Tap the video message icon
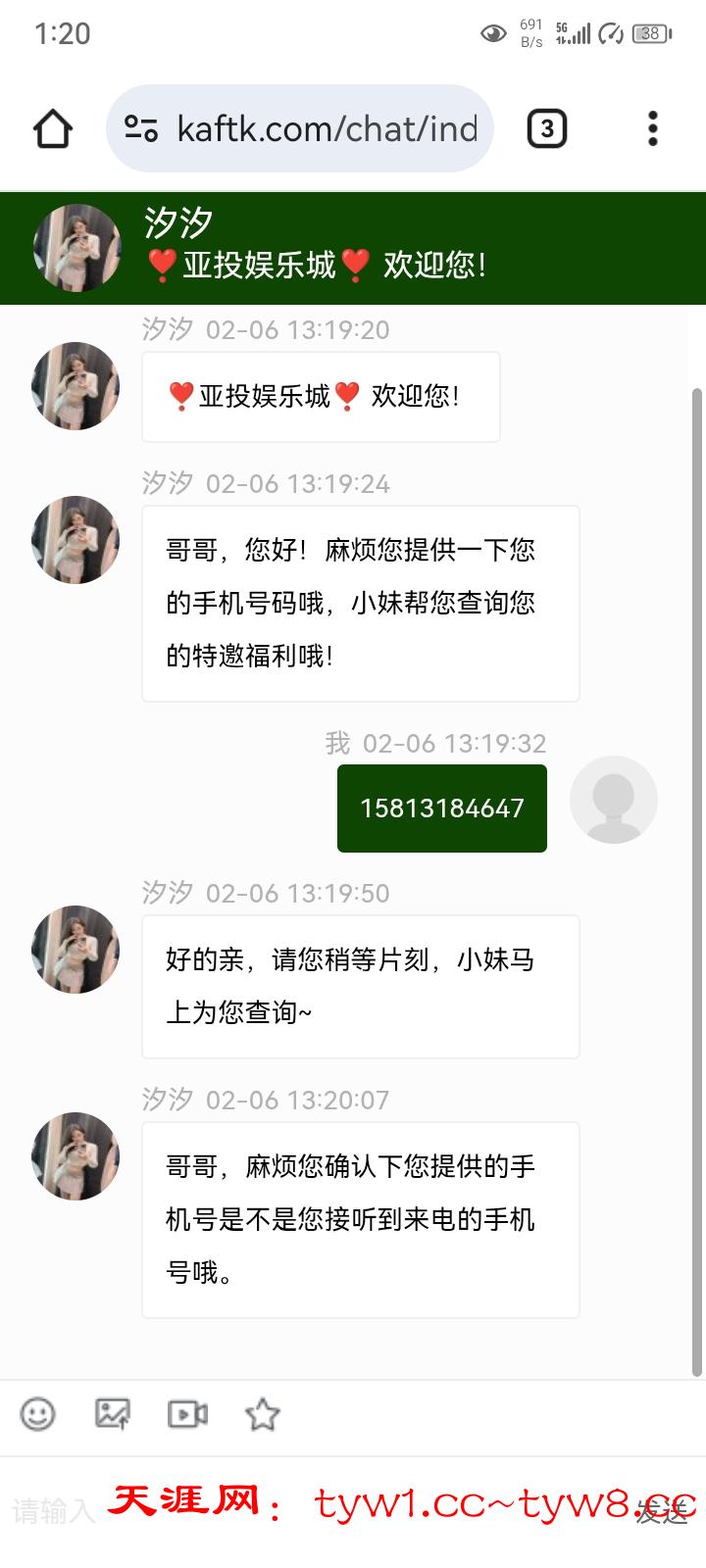Image resolution: width=706 pixels, height=1568 pixels. click(x=187, y=1415)
